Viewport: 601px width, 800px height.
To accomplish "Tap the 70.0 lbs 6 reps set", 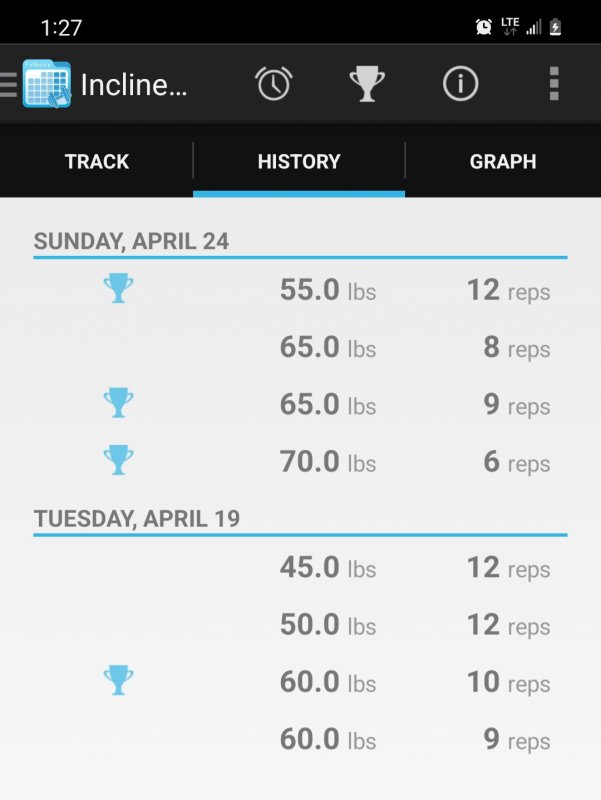I will point(300,461).
